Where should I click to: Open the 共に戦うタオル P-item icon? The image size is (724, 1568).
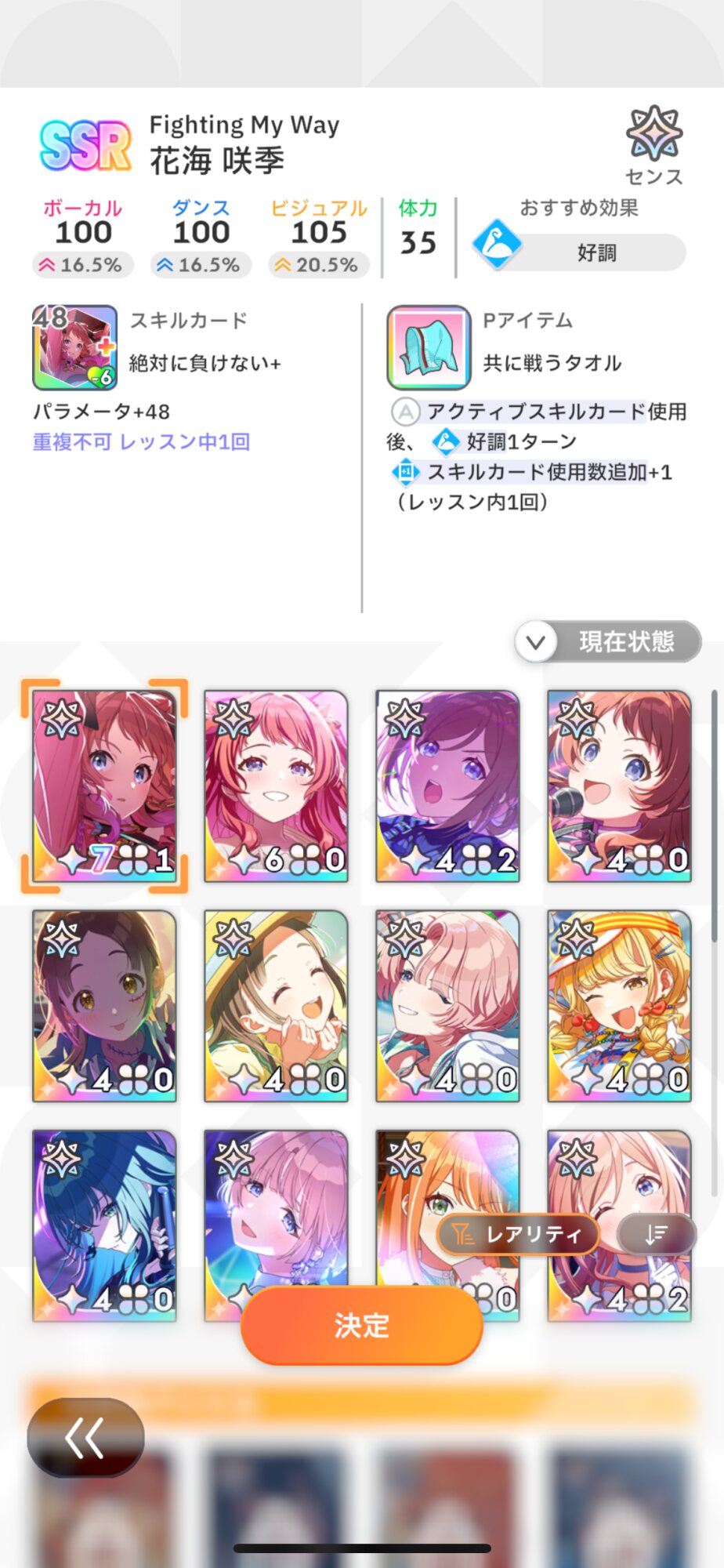pyautogui.click(x=429, y=347)
